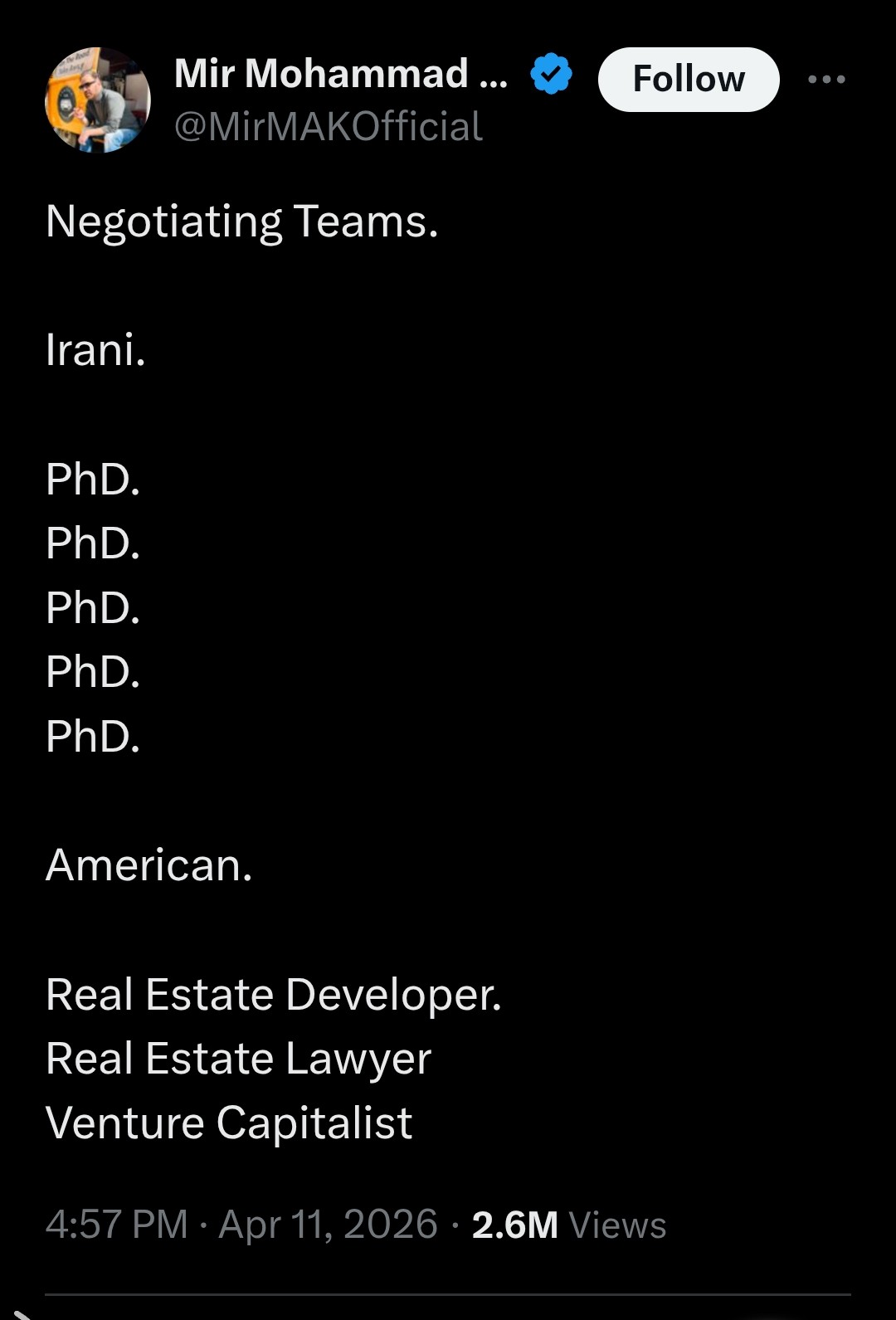The width and height of the screenshot is (896, 1320).
Task: Open Mir Mohammad's profile picture
Action: [x=98, y=100]
